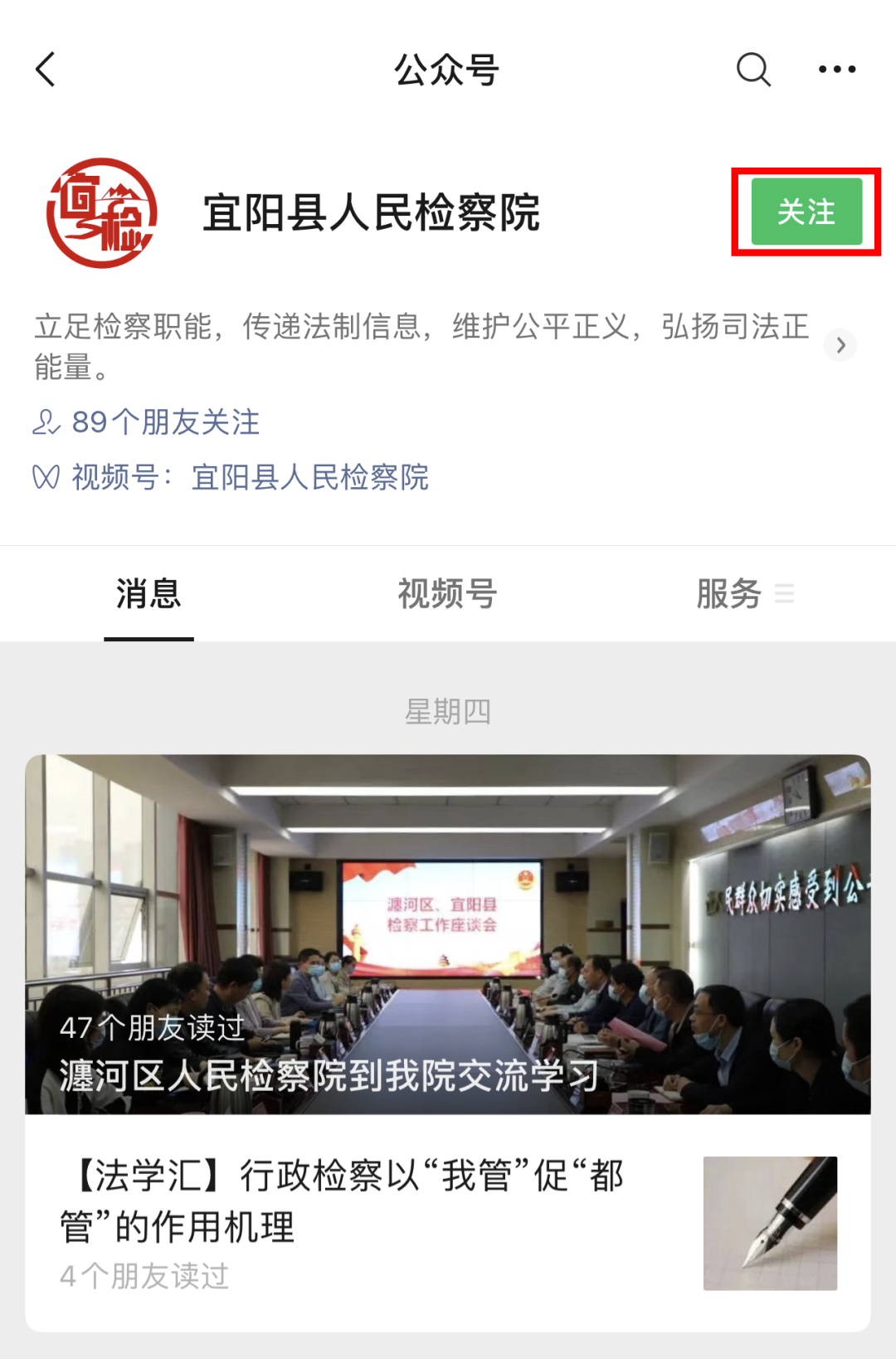896x1359 pixels.
Task: Open search in this official account
Action: pos(753,70)
